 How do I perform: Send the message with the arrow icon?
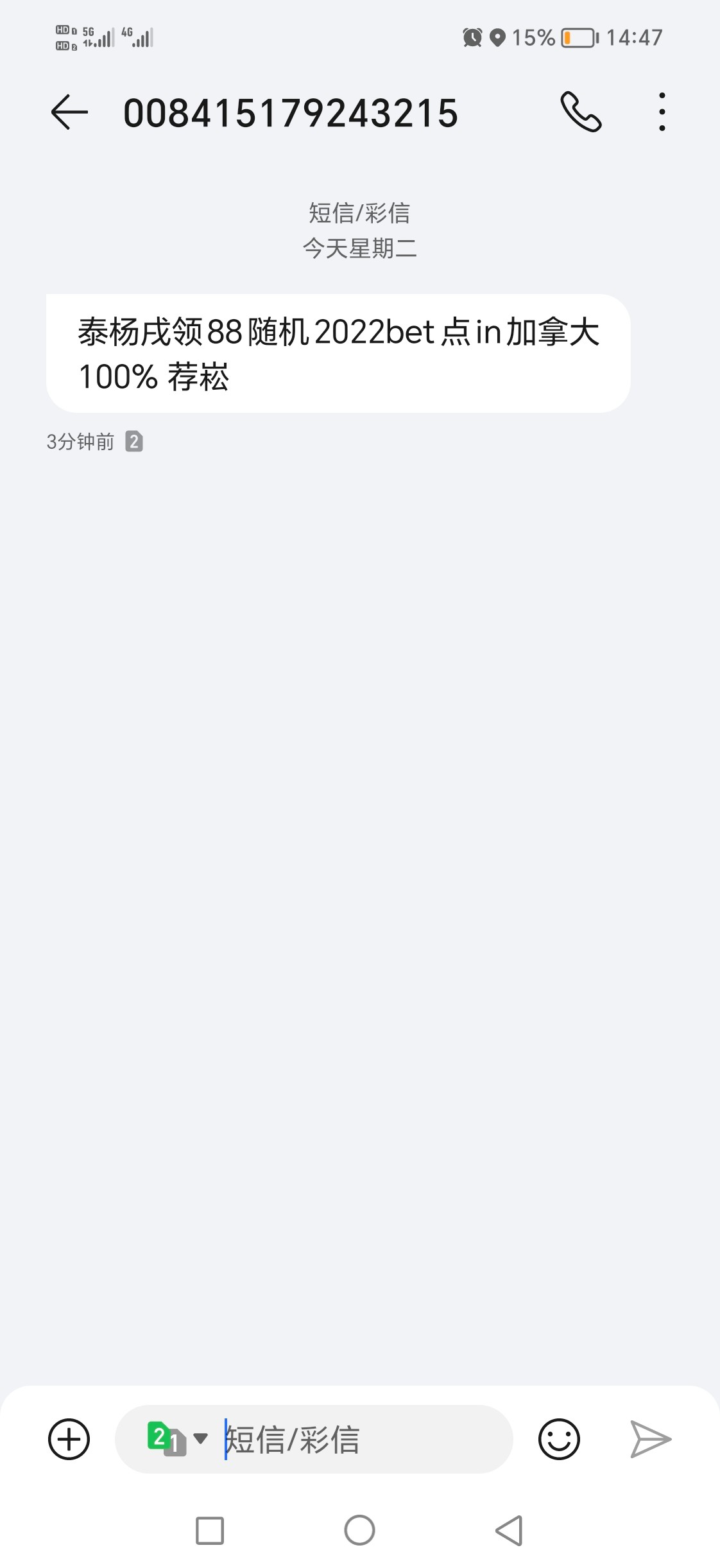(x=650, y=1439)
